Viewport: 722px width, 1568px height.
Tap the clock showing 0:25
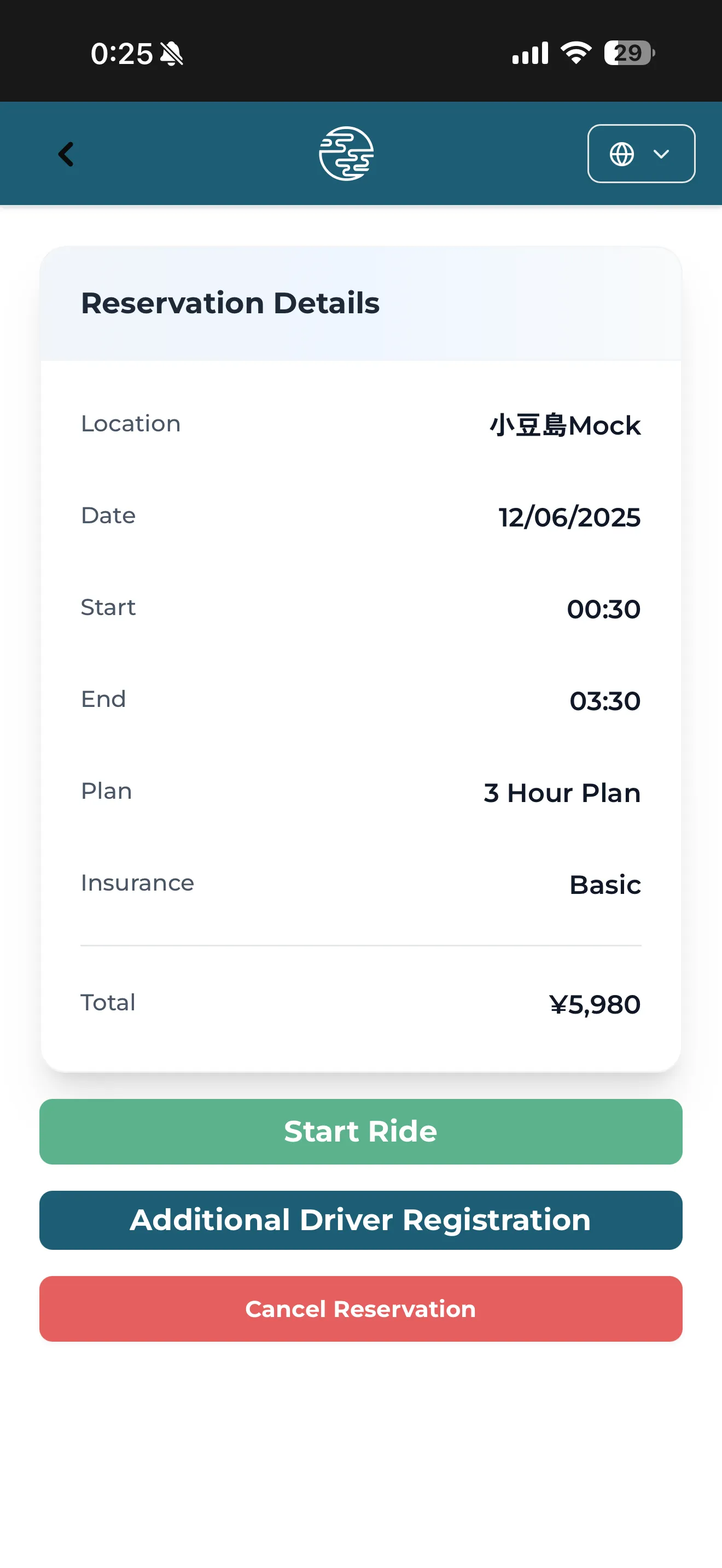point(121,54)
